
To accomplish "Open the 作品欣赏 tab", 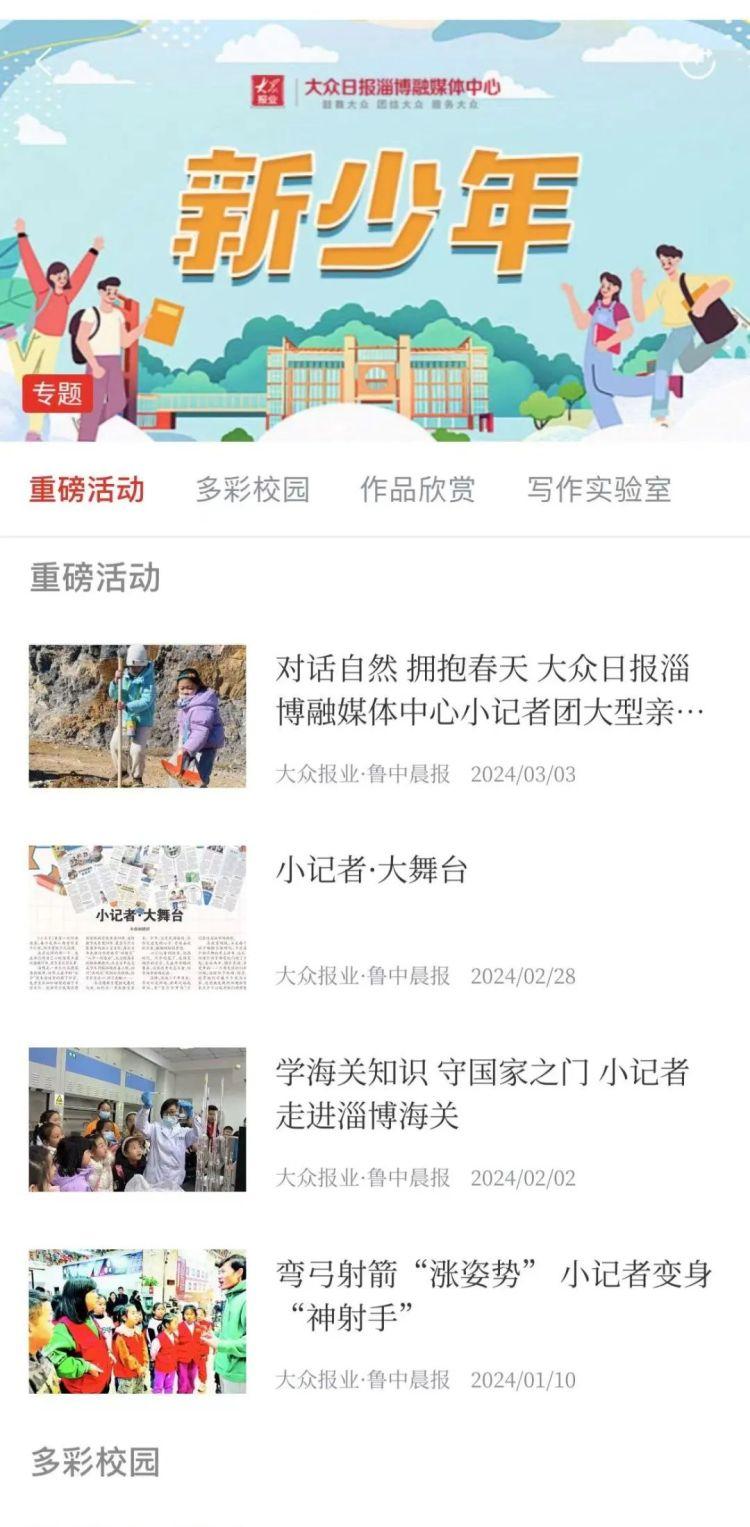I will pyautogui.click(x=418, y=489).
